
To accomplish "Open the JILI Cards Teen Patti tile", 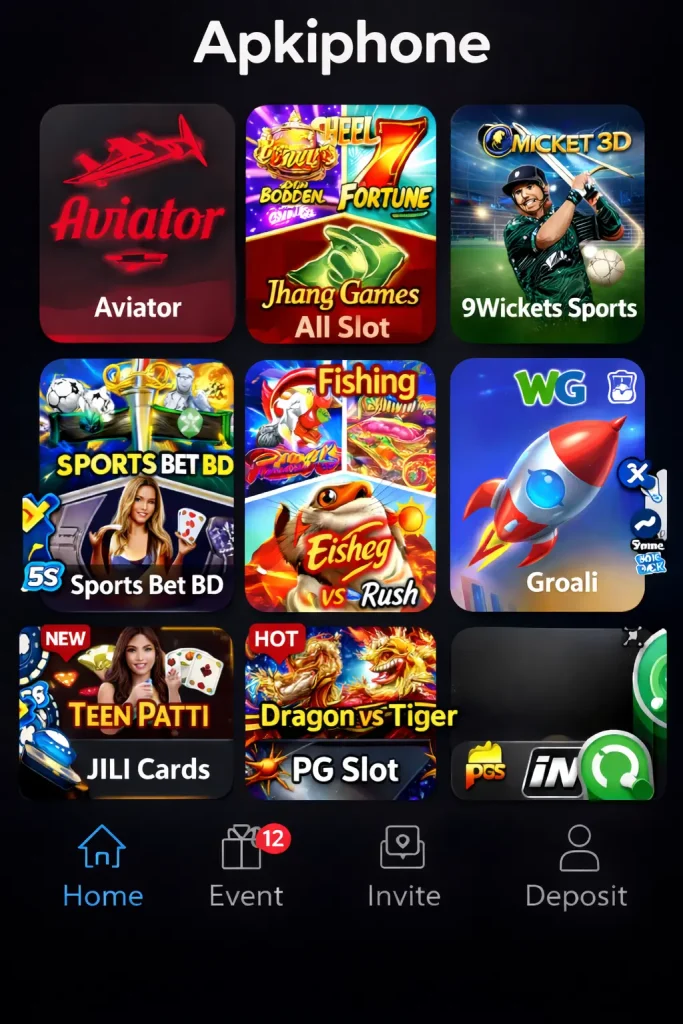I will pyautogui.click(x=127, y=713).
